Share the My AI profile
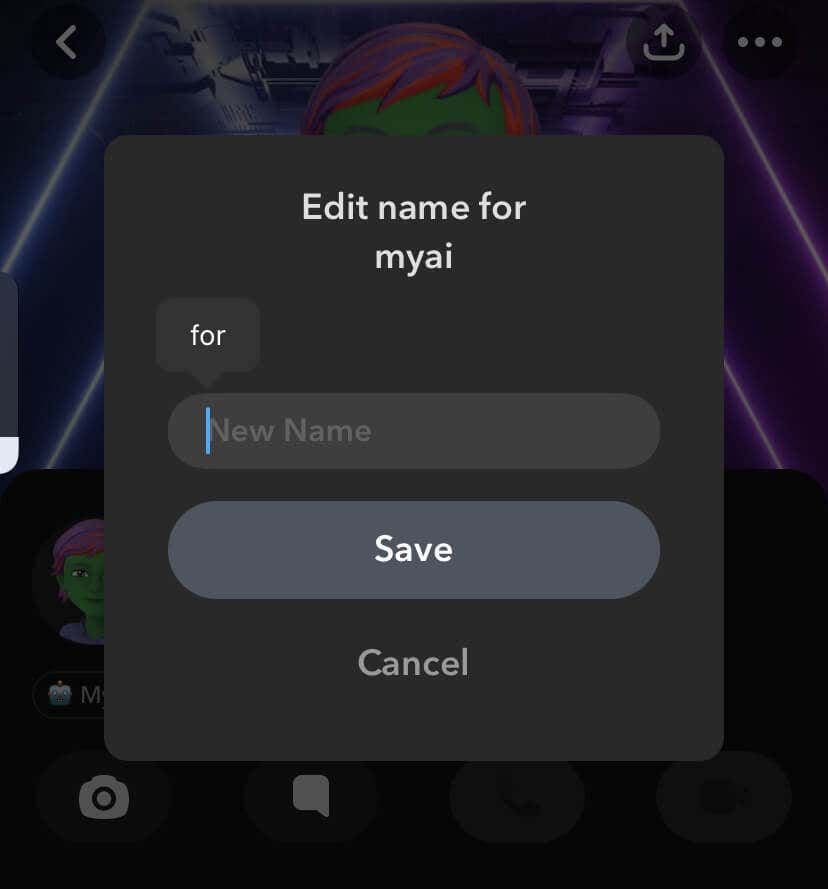828x889 pixels. (663, 42)
